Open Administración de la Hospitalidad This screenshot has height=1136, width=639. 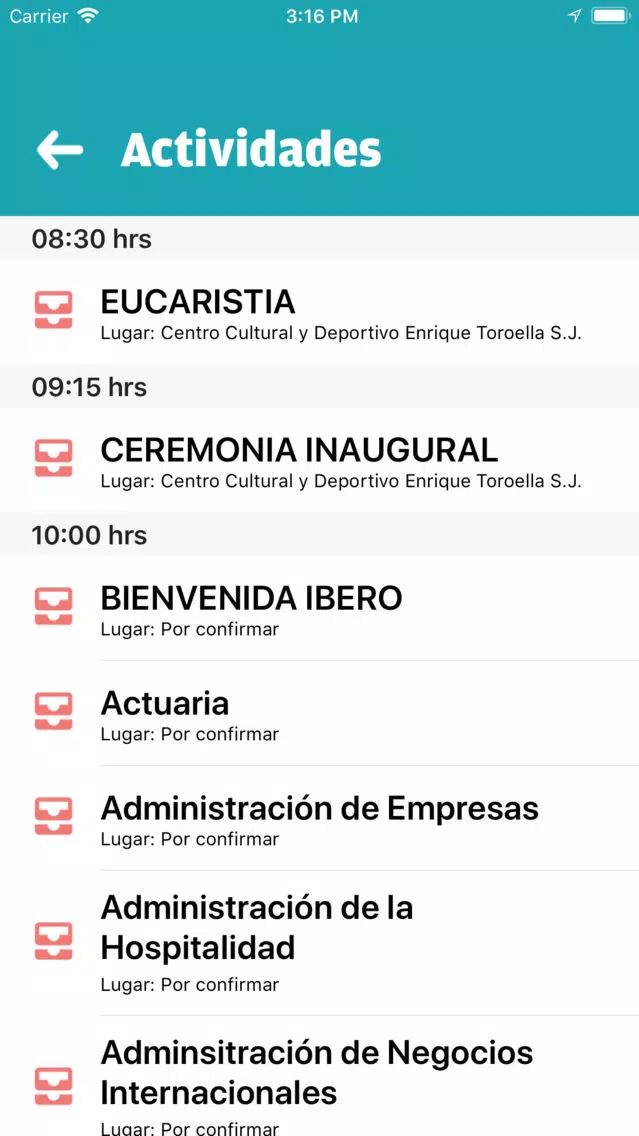pyautogui.click(x=320, y=943)
